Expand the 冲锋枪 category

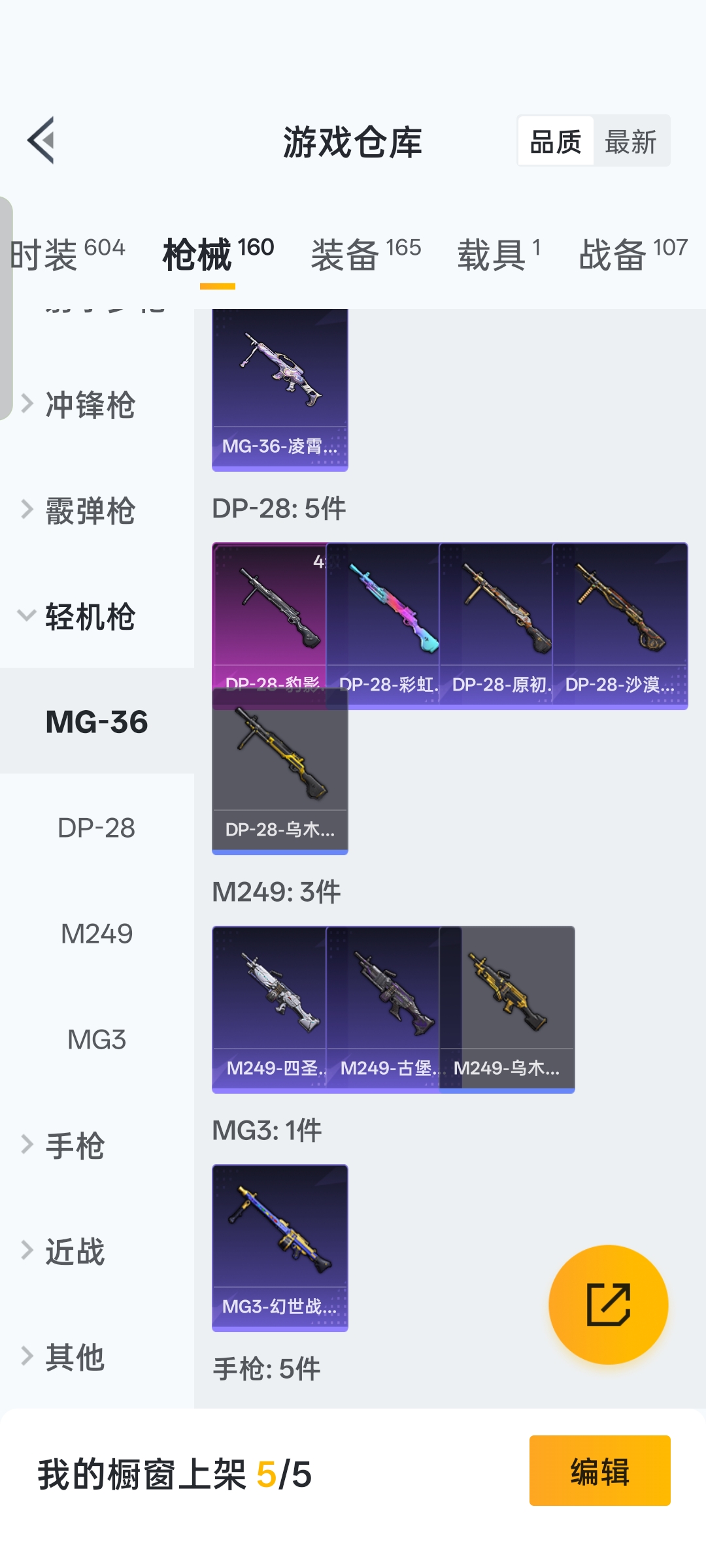(90, 404)
